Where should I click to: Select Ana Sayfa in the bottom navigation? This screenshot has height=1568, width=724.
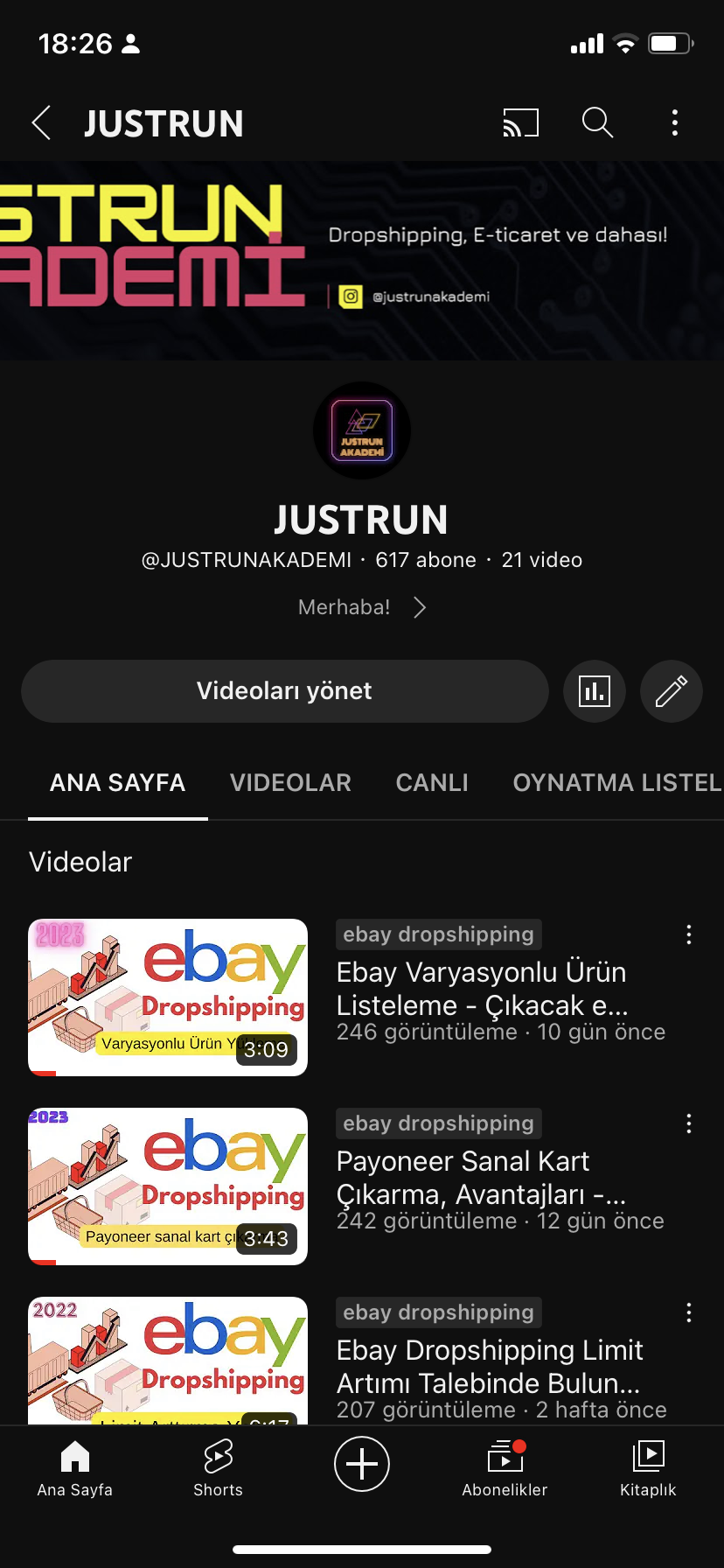[74, 1466]
